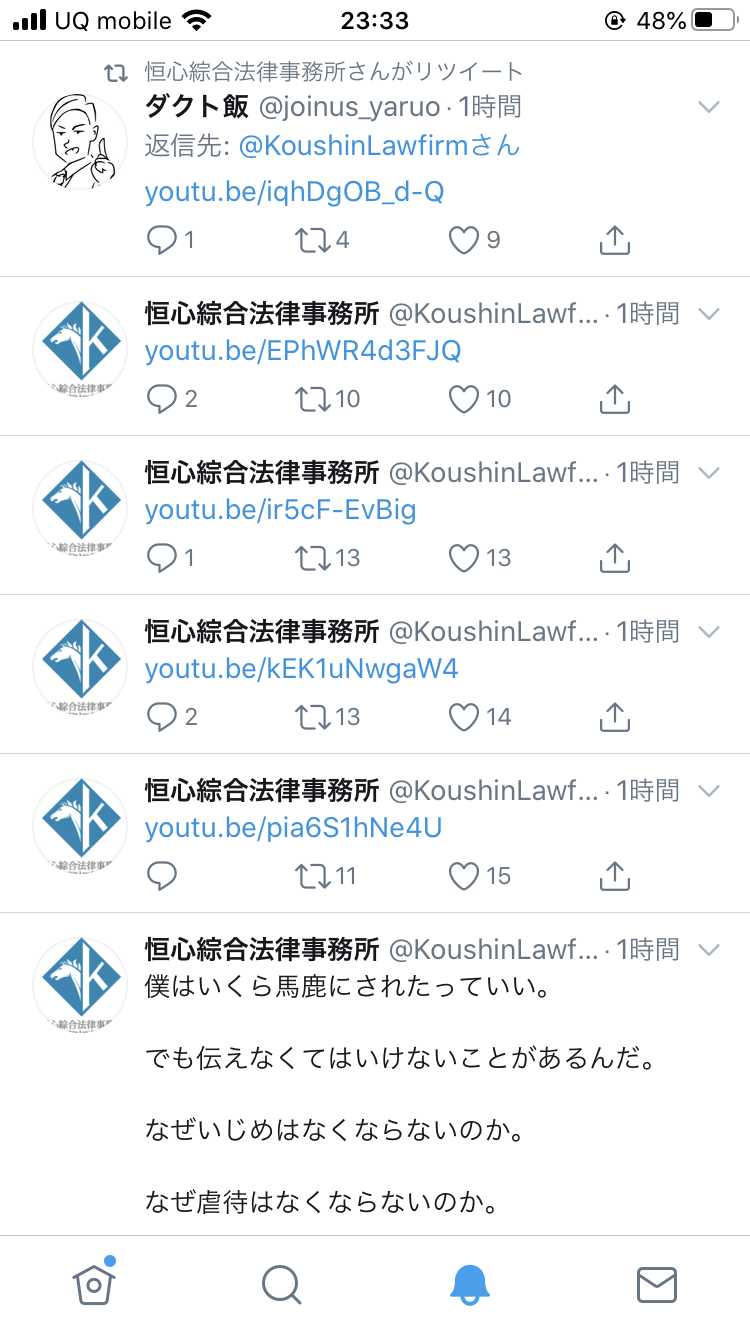Reply to the tweet with youtu.be/kEK1uNwgaW4
Viewport: 750px width, 1334px height.
click(162, 717)
